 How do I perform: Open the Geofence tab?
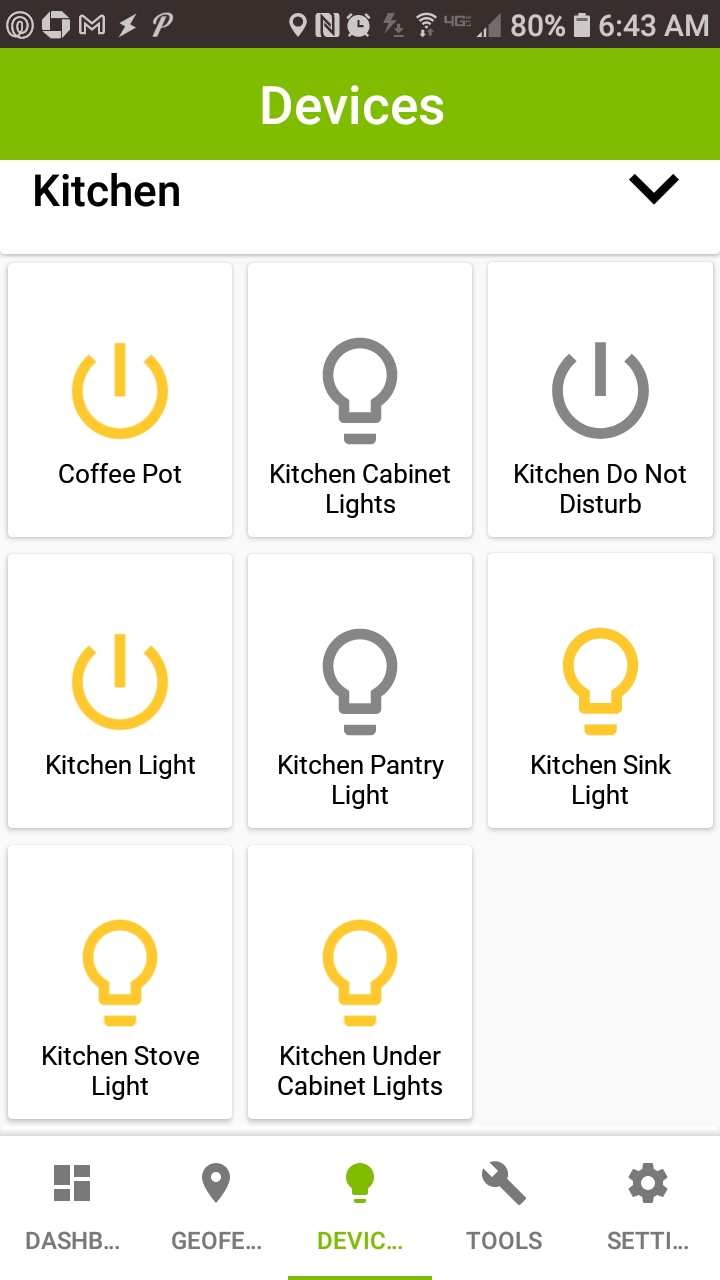(x=216, y=1208)
